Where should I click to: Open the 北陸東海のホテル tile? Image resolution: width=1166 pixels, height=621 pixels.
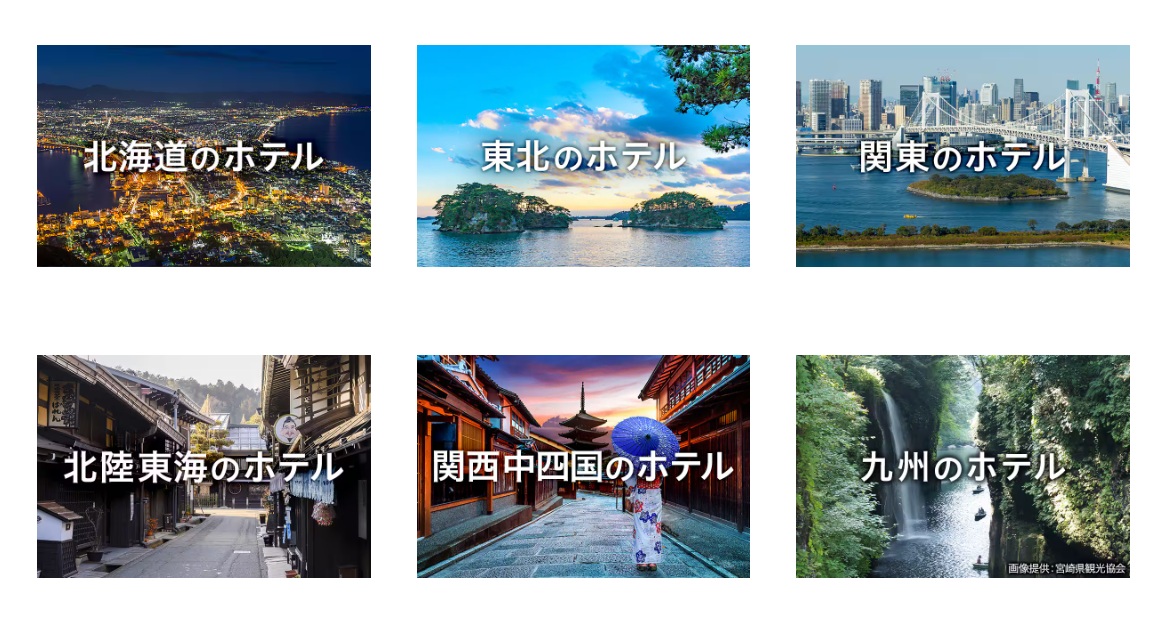click(x=204, y=466)
